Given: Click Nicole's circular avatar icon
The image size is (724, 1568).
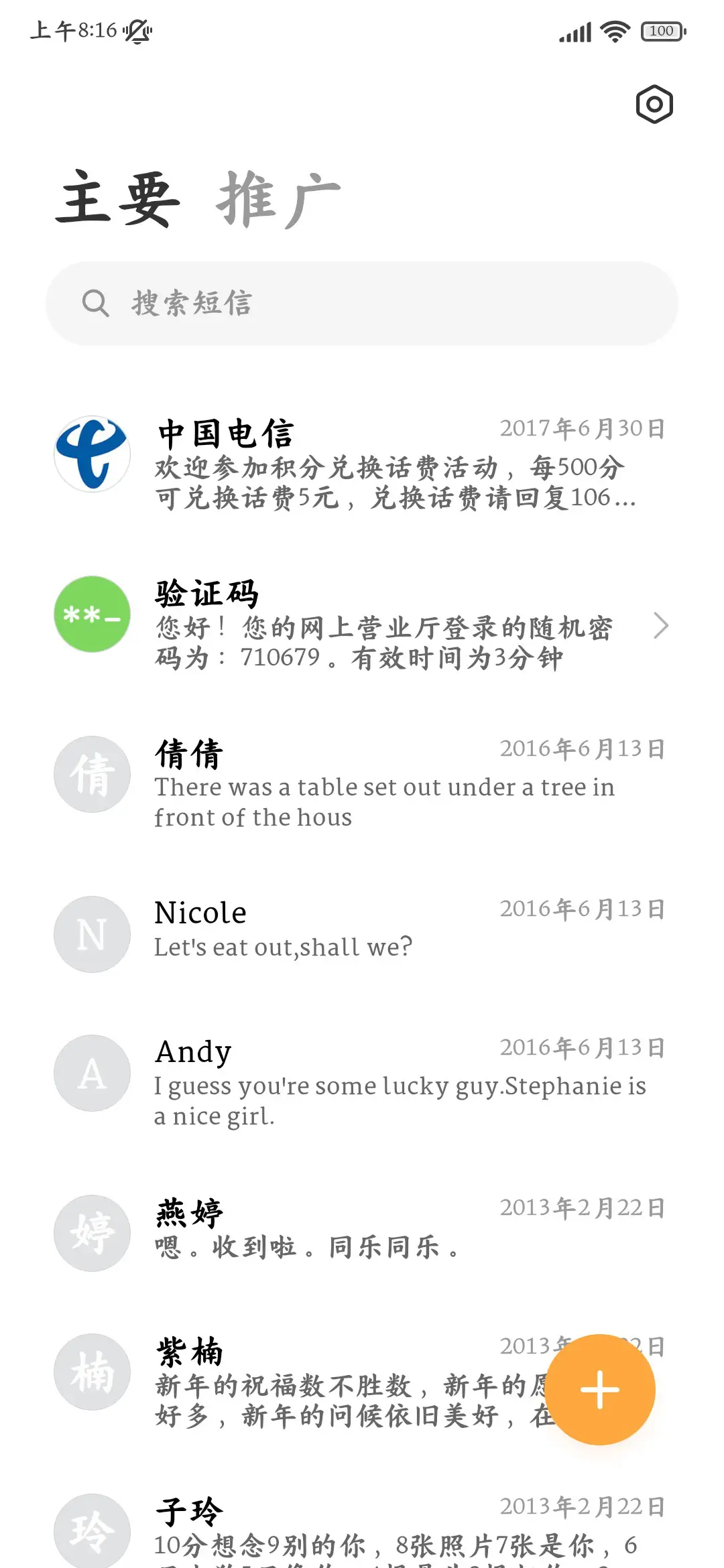Looking at the screenshot, I should point(92,933).
